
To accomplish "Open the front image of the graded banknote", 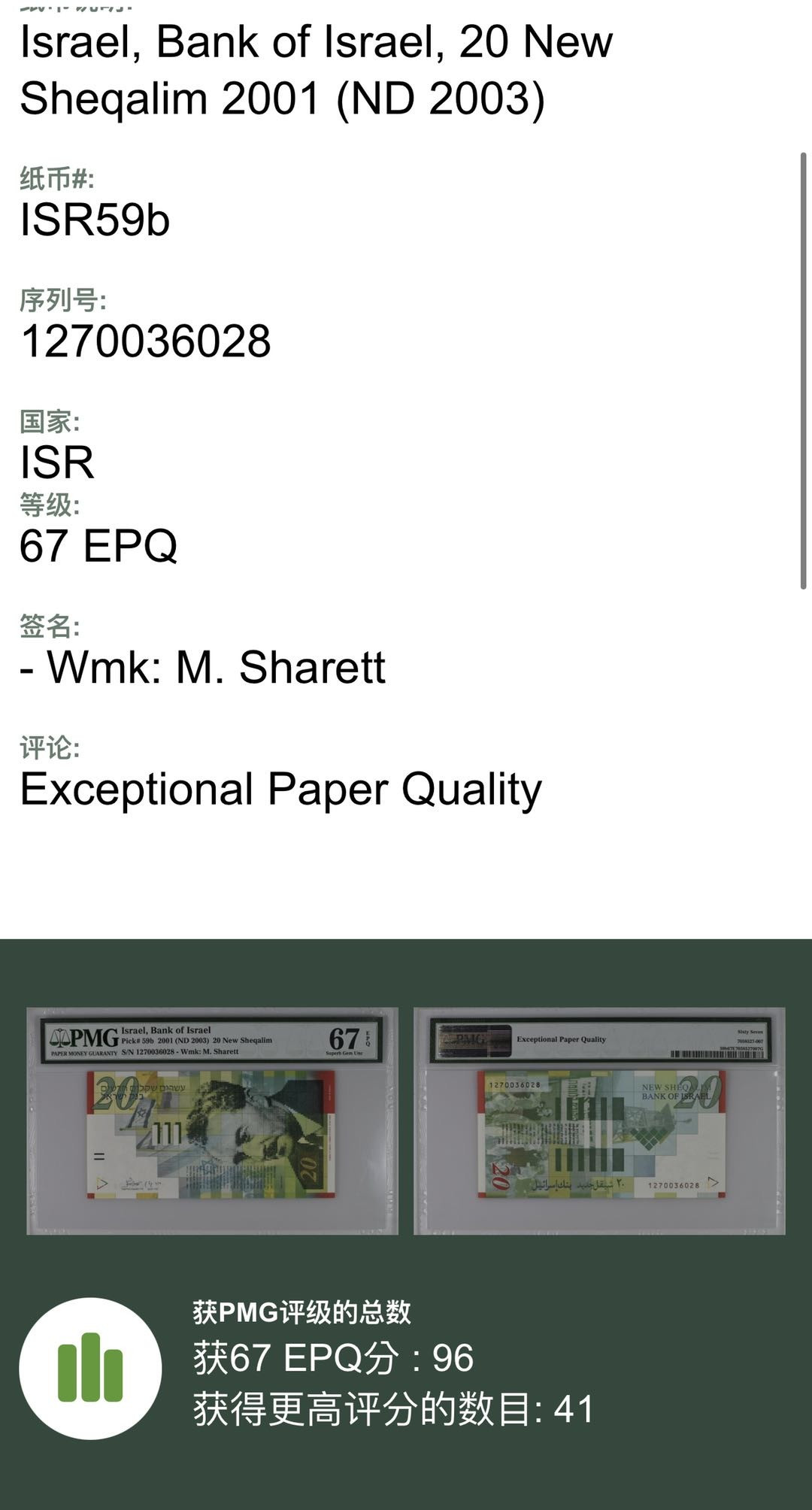I will [x=212, y=1121].
